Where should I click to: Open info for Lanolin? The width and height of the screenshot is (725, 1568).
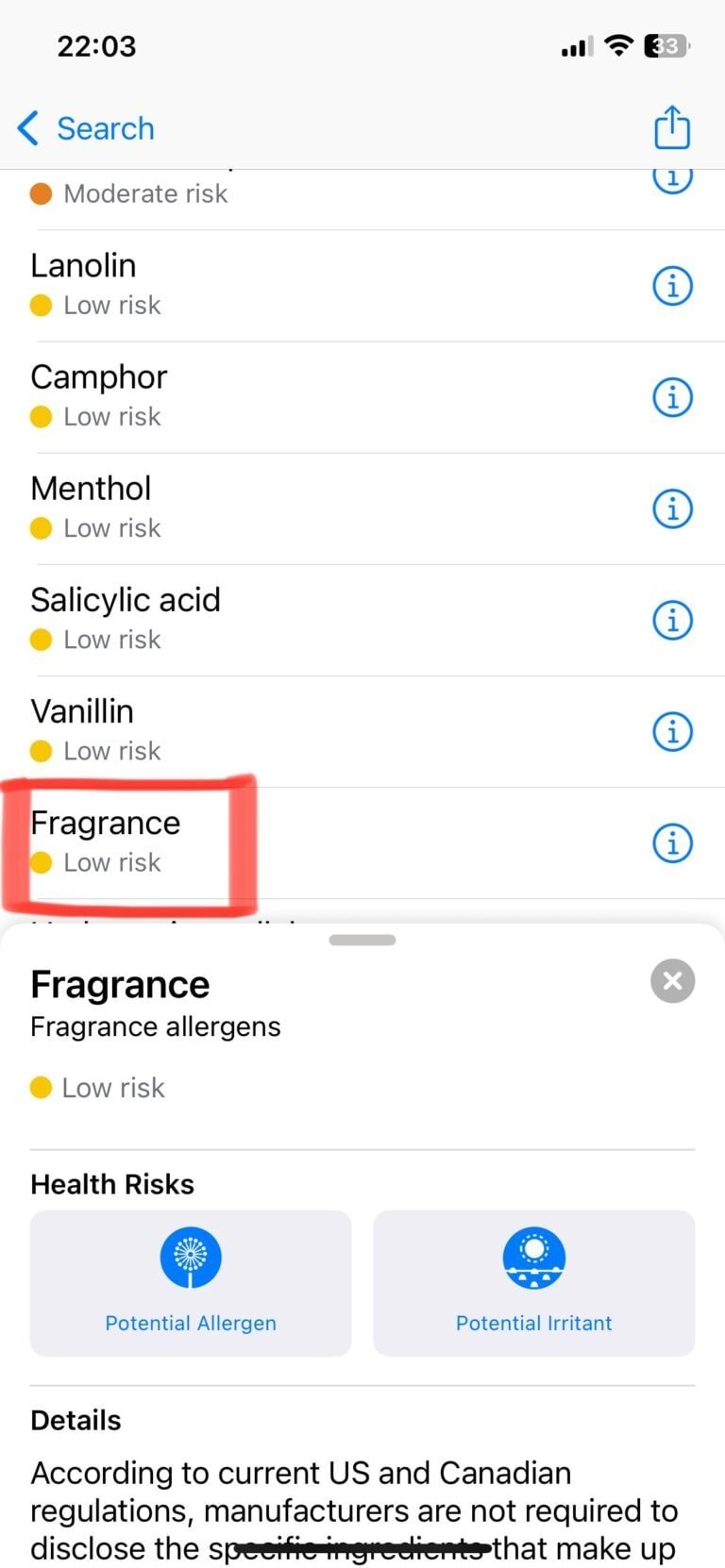672,285
